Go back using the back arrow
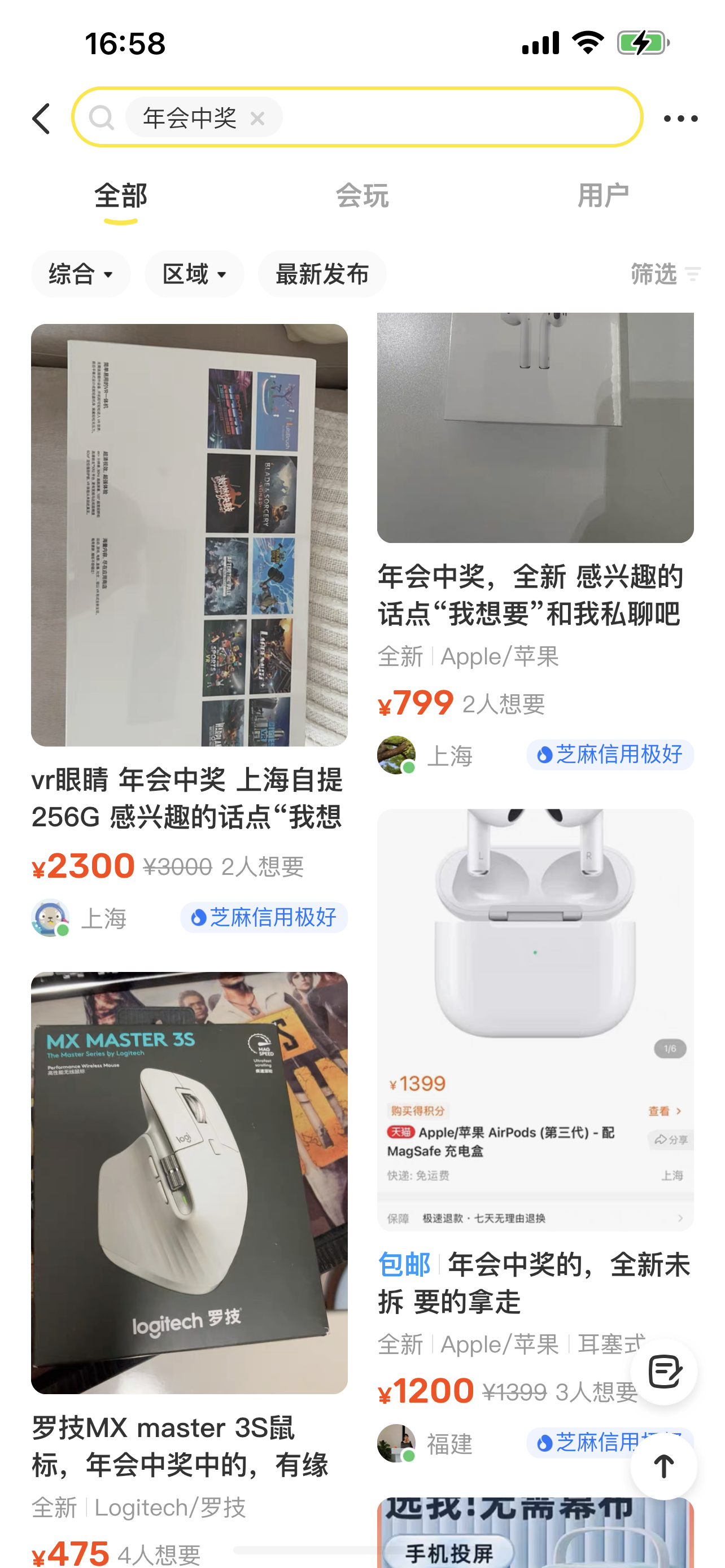Screen dimensions: 725x1568 tap(41, 118)
